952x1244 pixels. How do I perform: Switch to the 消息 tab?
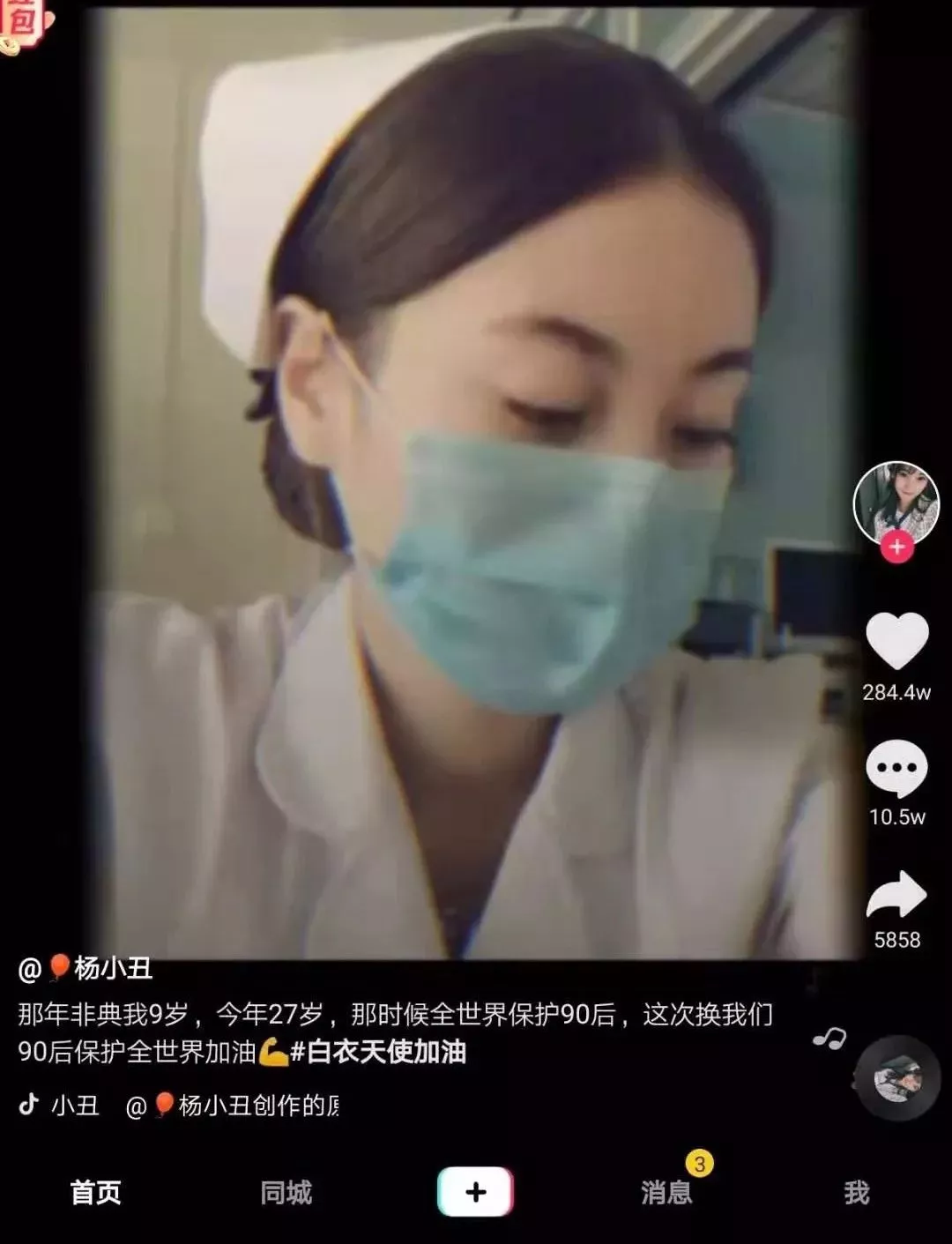point(667,1195)
